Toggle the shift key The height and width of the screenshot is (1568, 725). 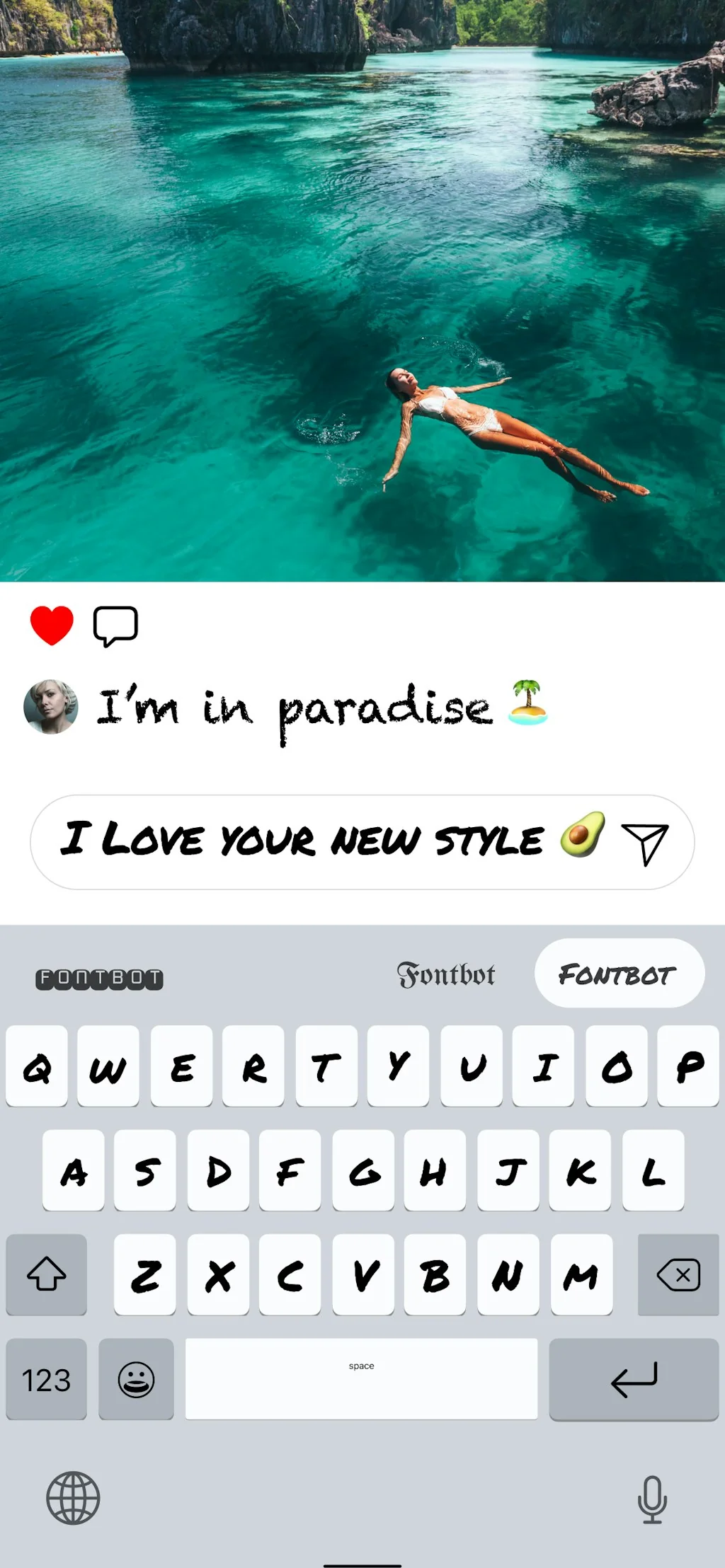click(x=47, y=1275)
